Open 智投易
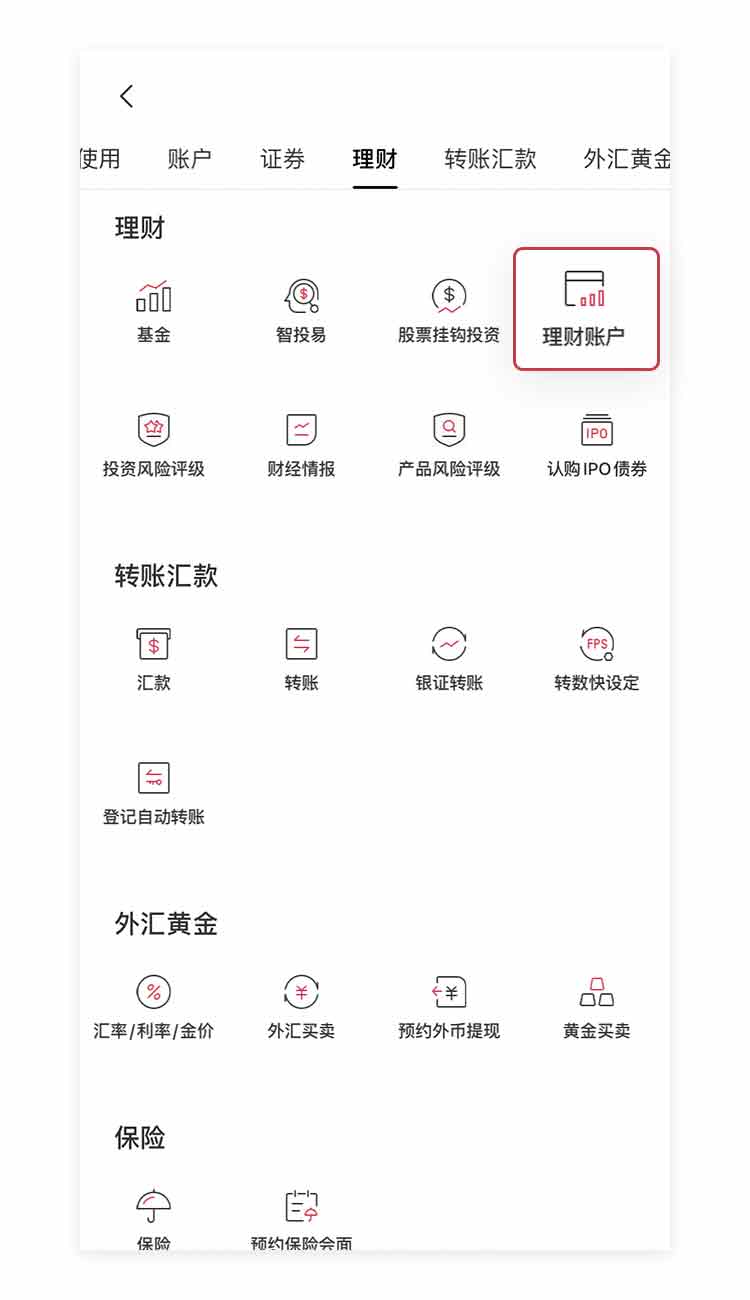Screen dimensions: 750x1300 pyautogui.click(x=301, y=310)
